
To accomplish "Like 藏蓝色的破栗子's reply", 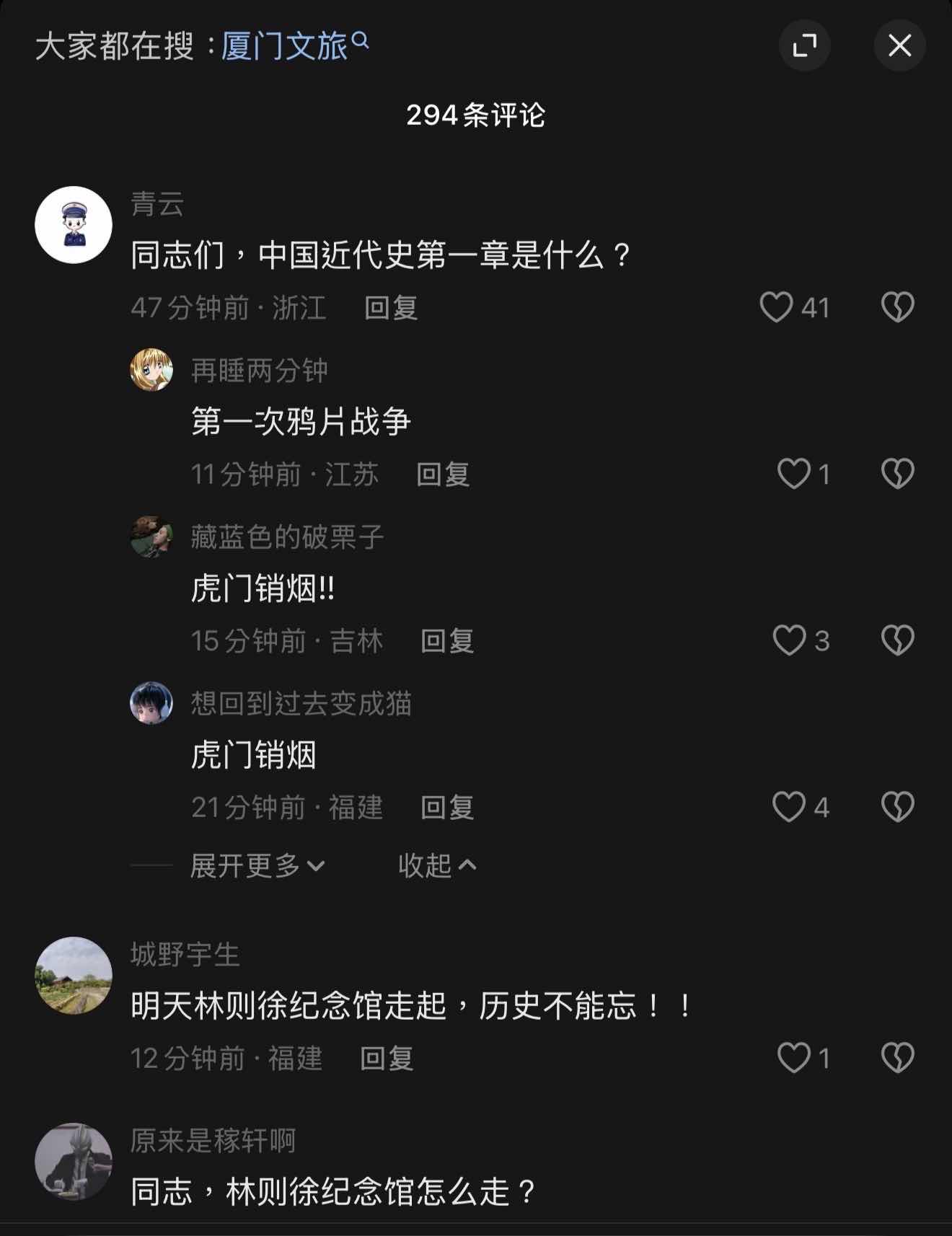I will point(789,640).
